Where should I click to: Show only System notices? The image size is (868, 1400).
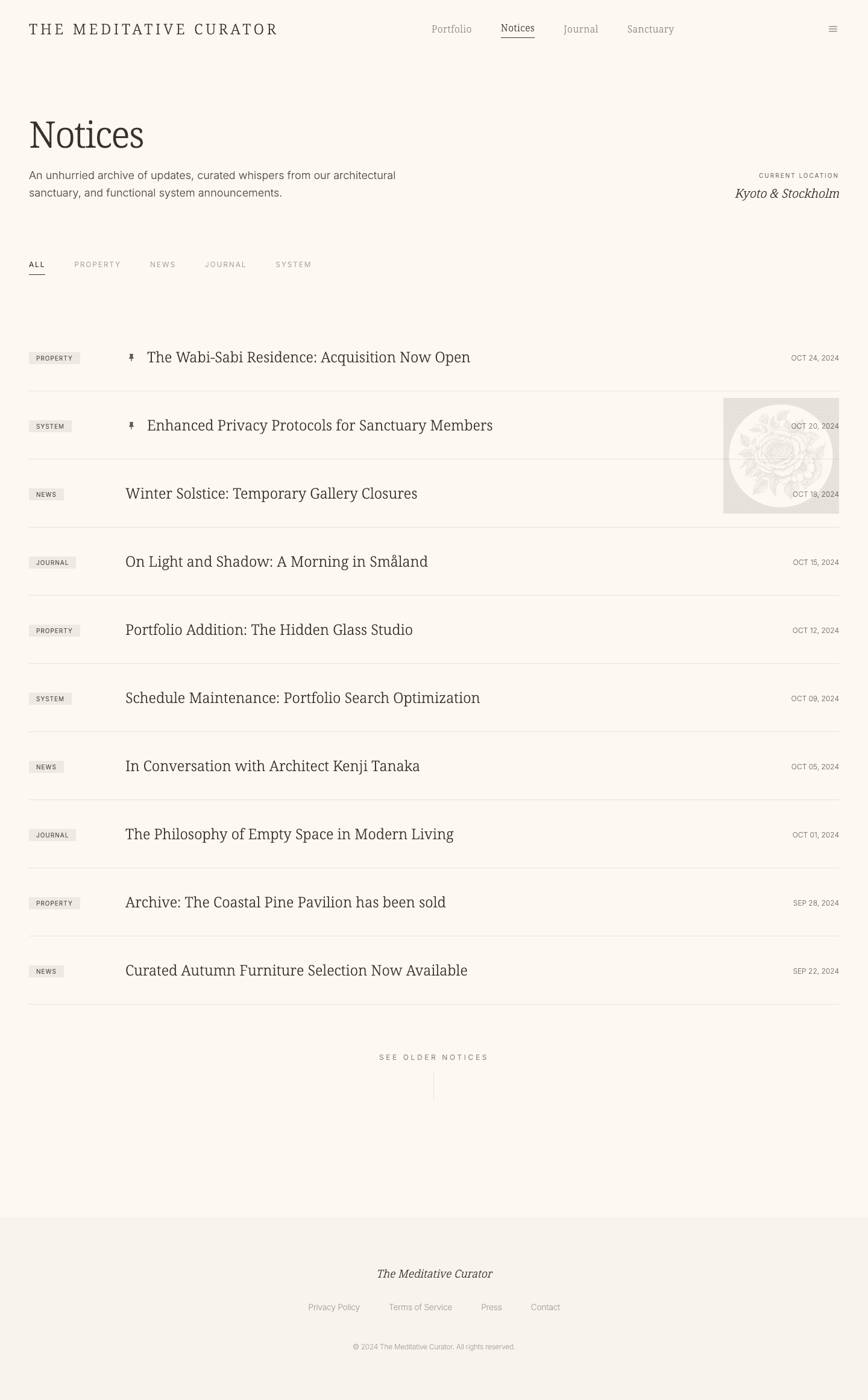click(294, 265)
